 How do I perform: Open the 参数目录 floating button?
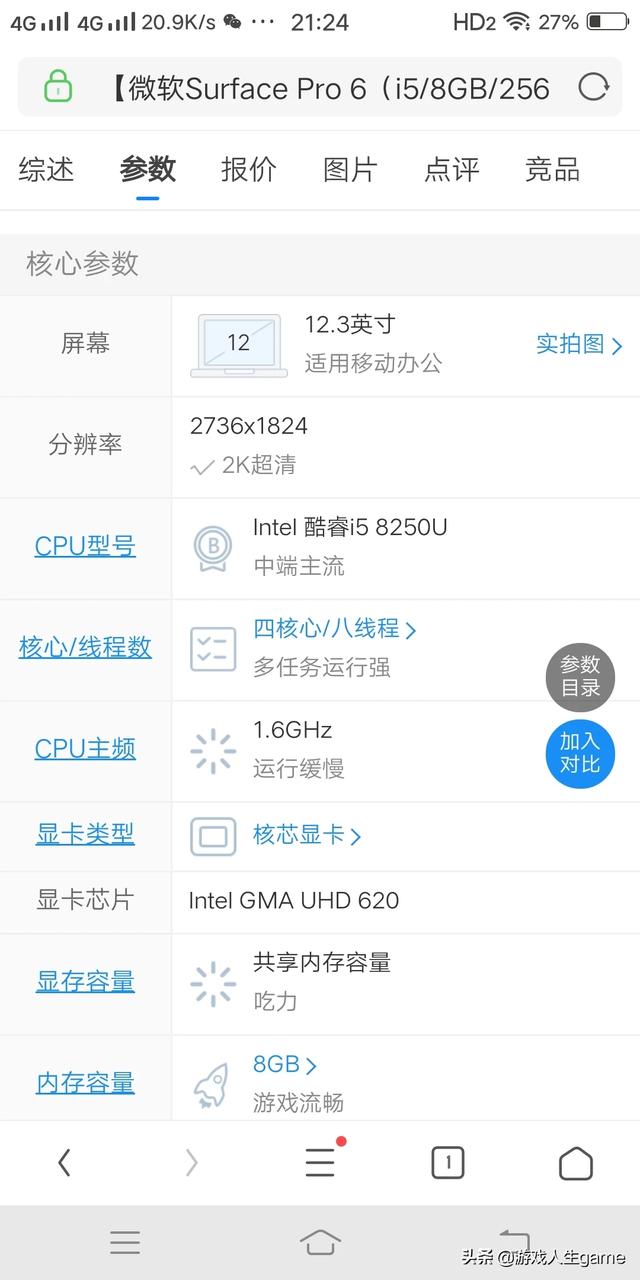pyautogui.click(x=580, y=676)
